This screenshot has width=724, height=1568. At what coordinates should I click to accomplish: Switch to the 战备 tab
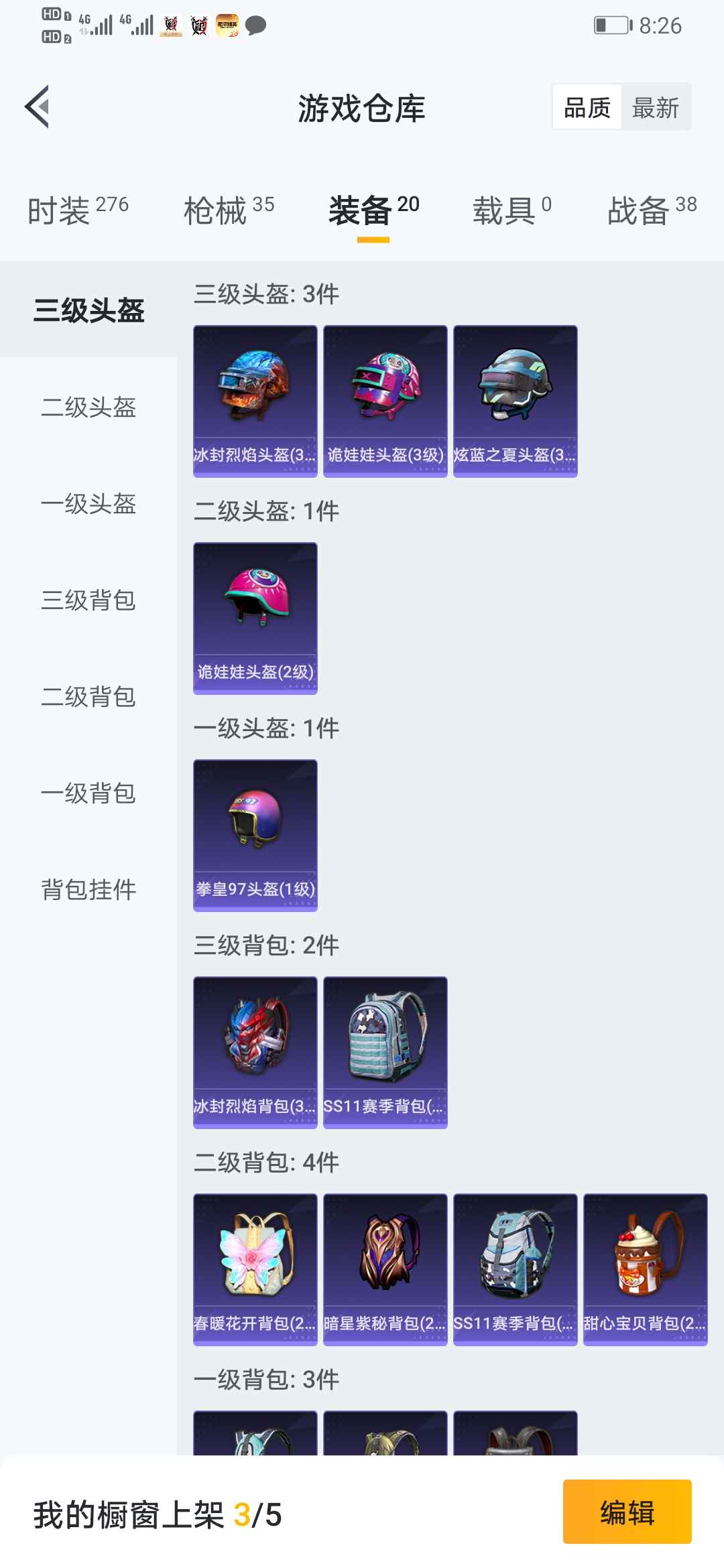652,211
